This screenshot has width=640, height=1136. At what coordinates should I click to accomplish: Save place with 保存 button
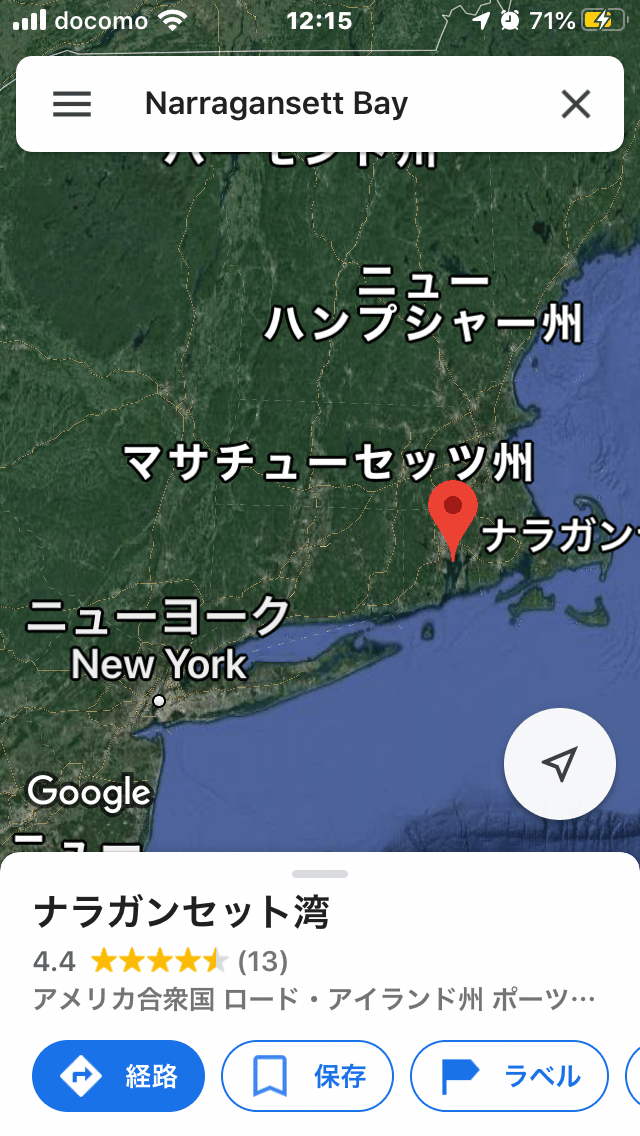[x=307, y=1076]
